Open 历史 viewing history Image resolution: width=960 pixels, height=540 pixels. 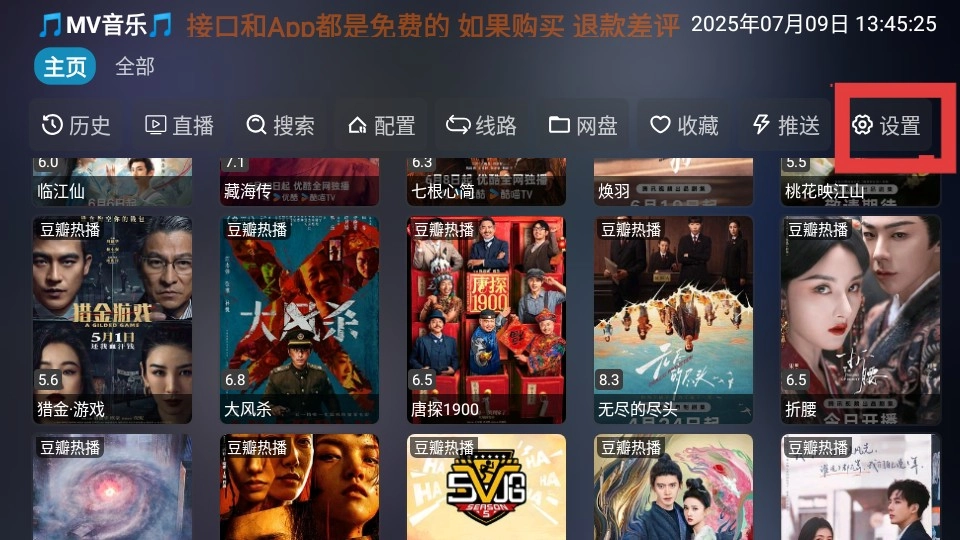tap(76, 125)
